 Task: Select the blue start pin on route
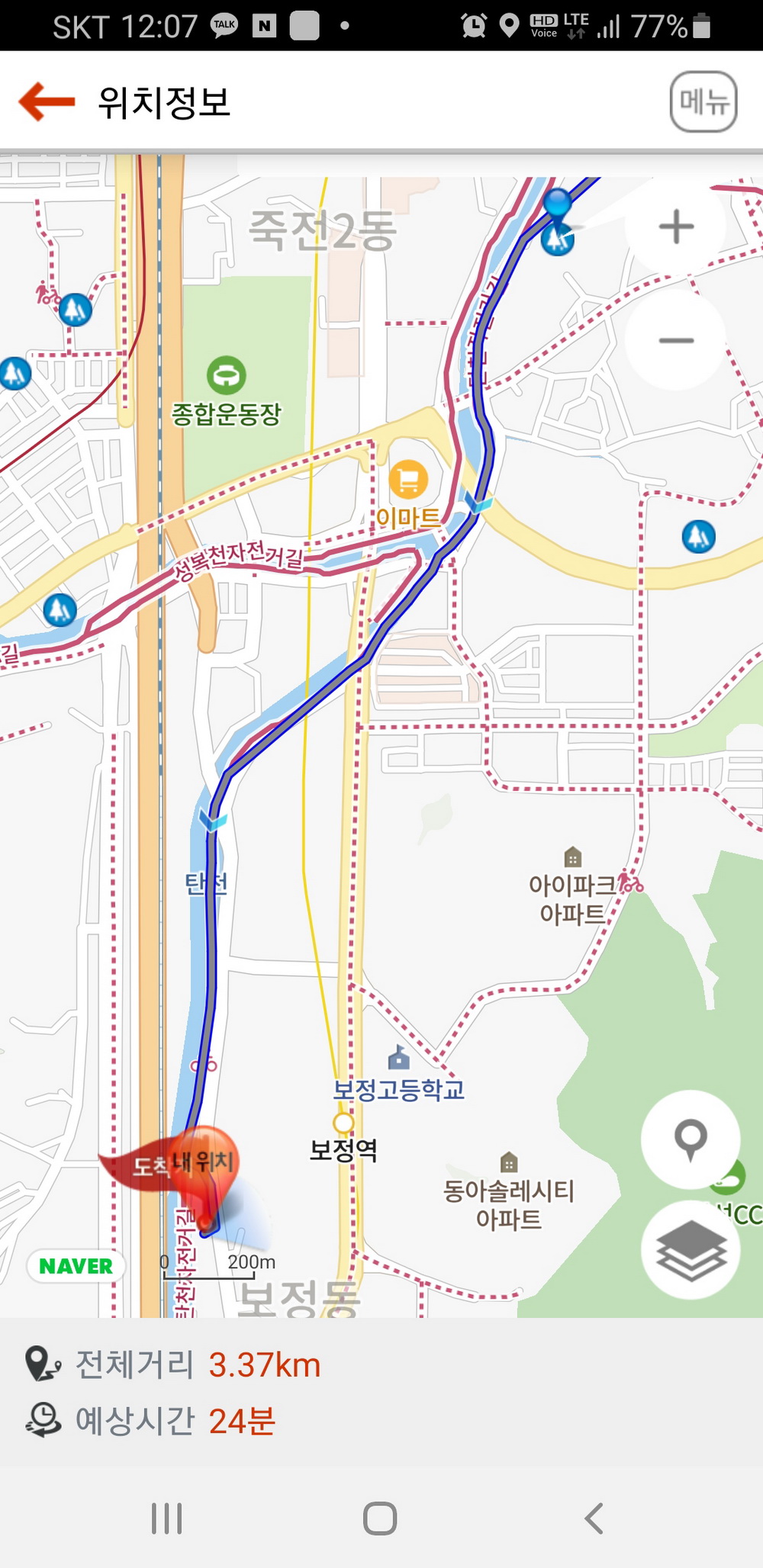tap(558, 206)
